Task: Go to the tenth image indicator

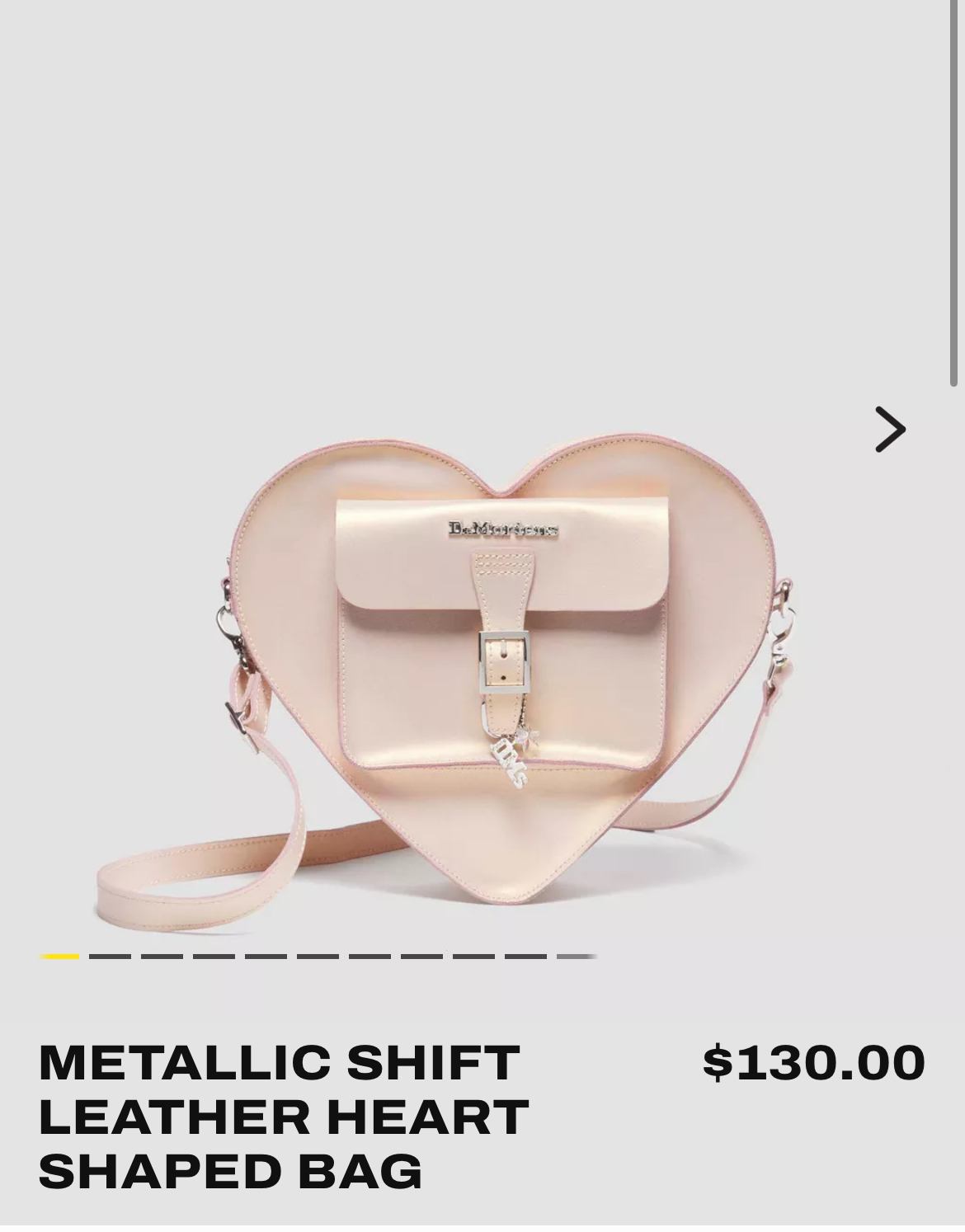Action: click(525, 957)
